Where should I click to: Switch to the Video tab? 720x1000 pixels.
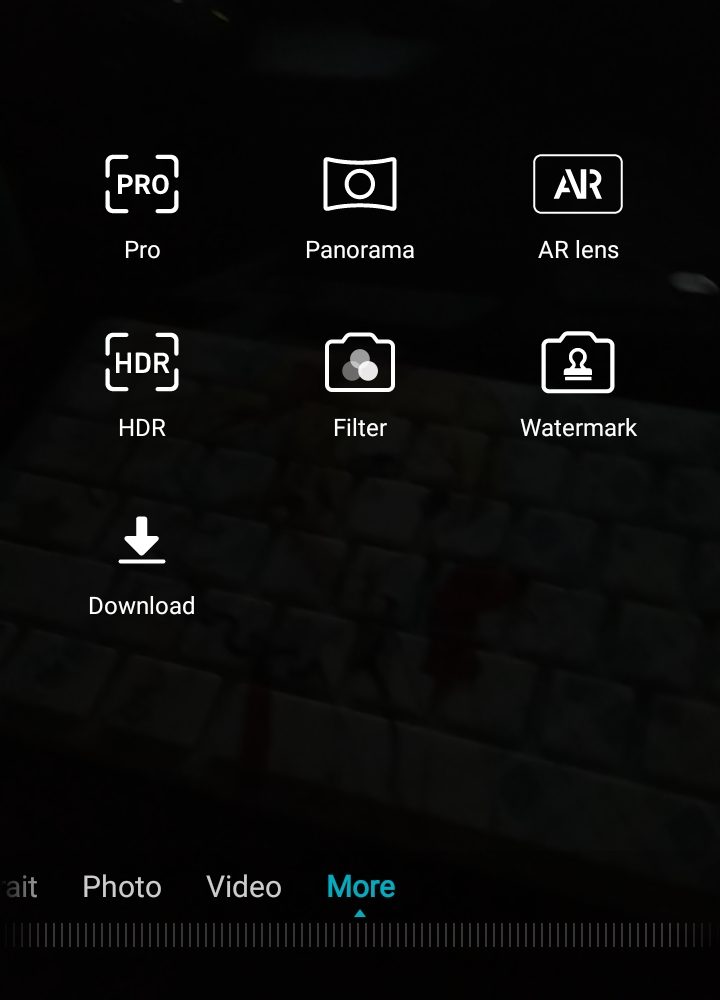pos(244,887)
